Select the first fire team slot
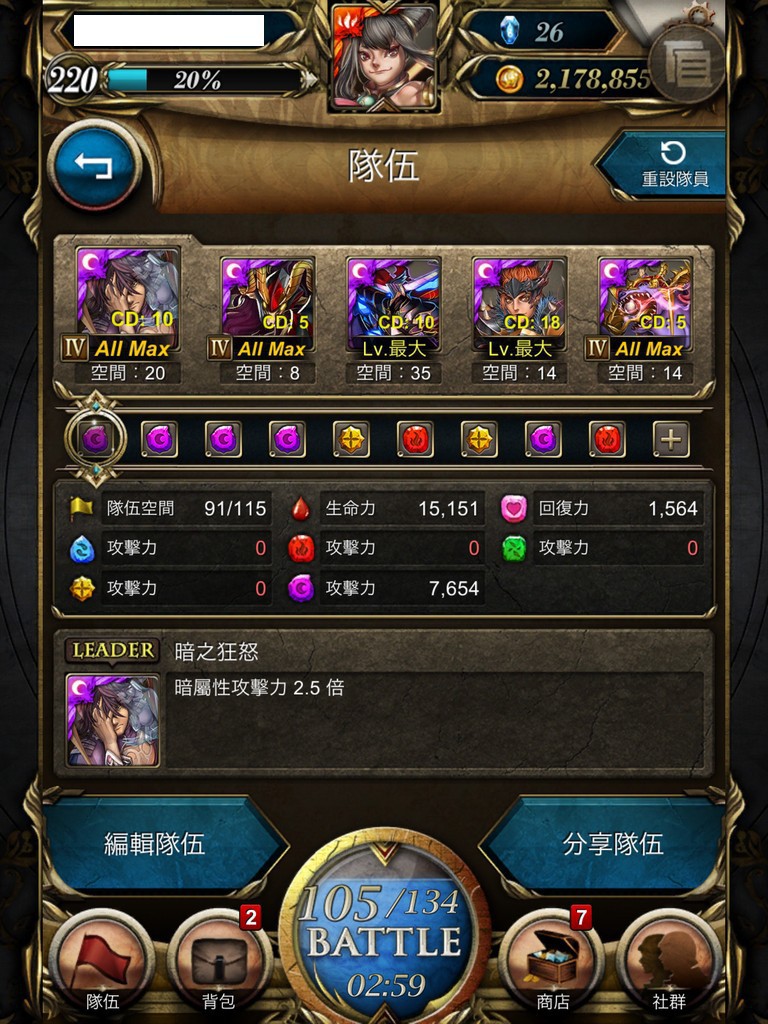Image resolution: width=768 pixels, height=1024 pixels. (415, 439)
